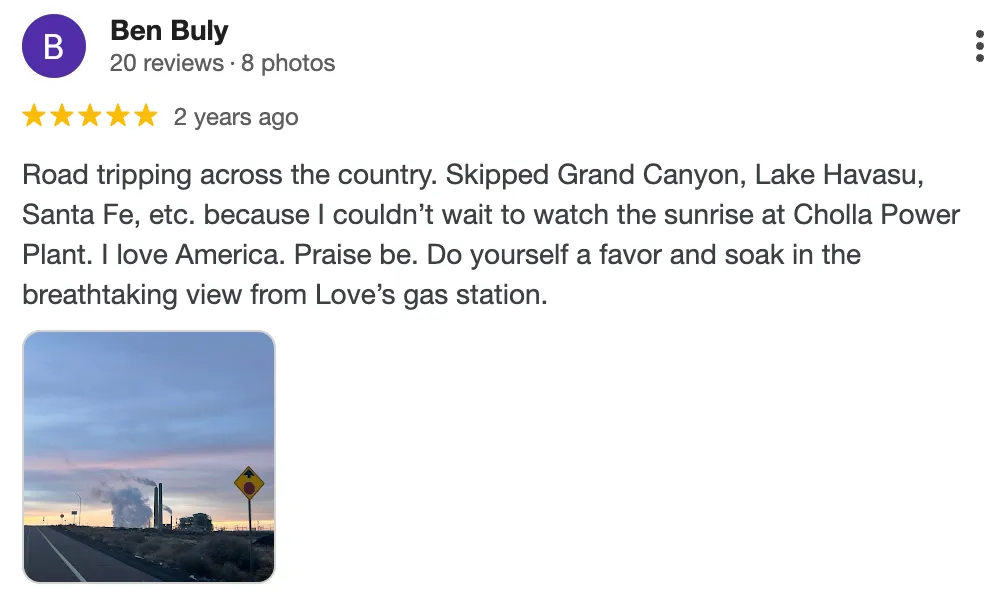View reviewer Ben Buly's name link
The width and height of the screenshot is (990, 600).
click(169, 30)
